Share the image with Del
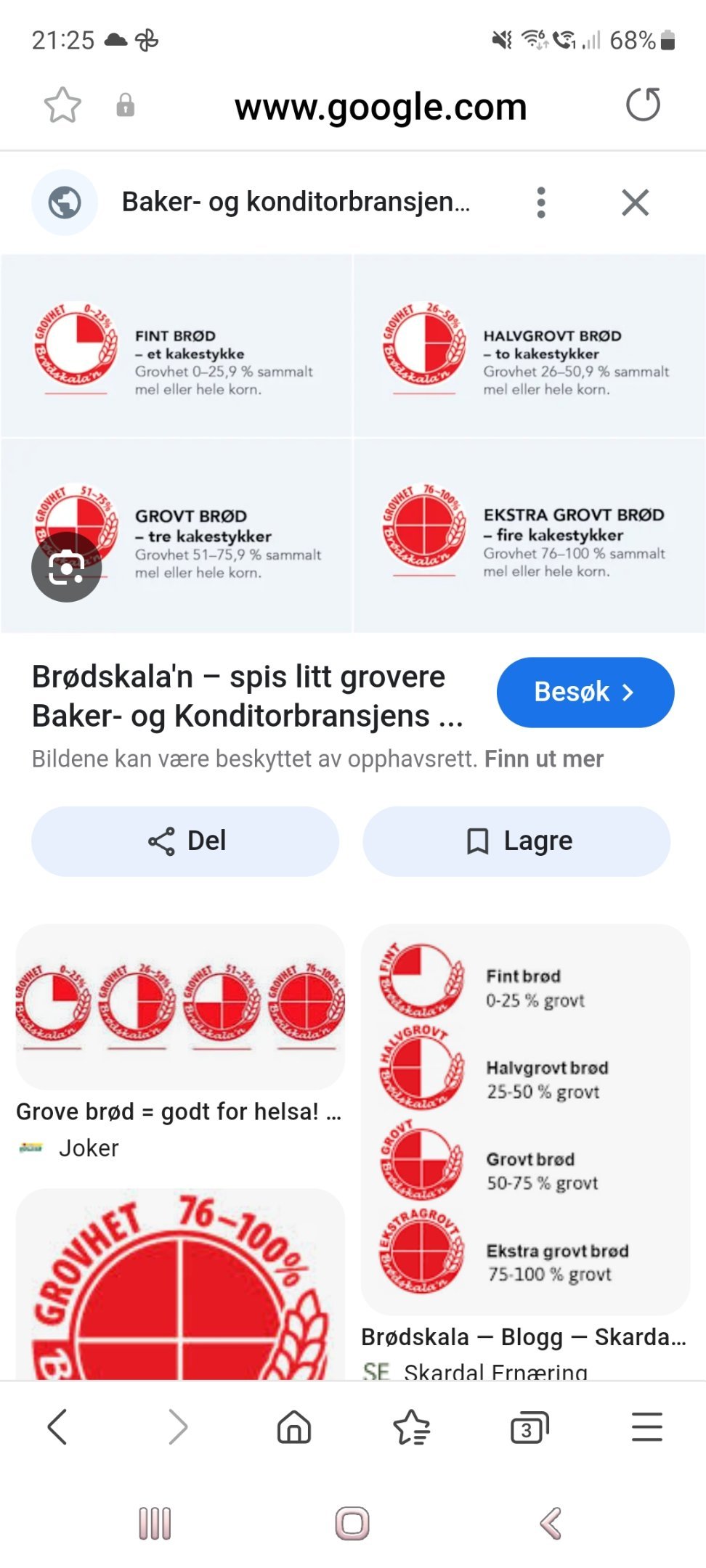Viewport: 706px width, 1568px height. click(x=185, y=841)
